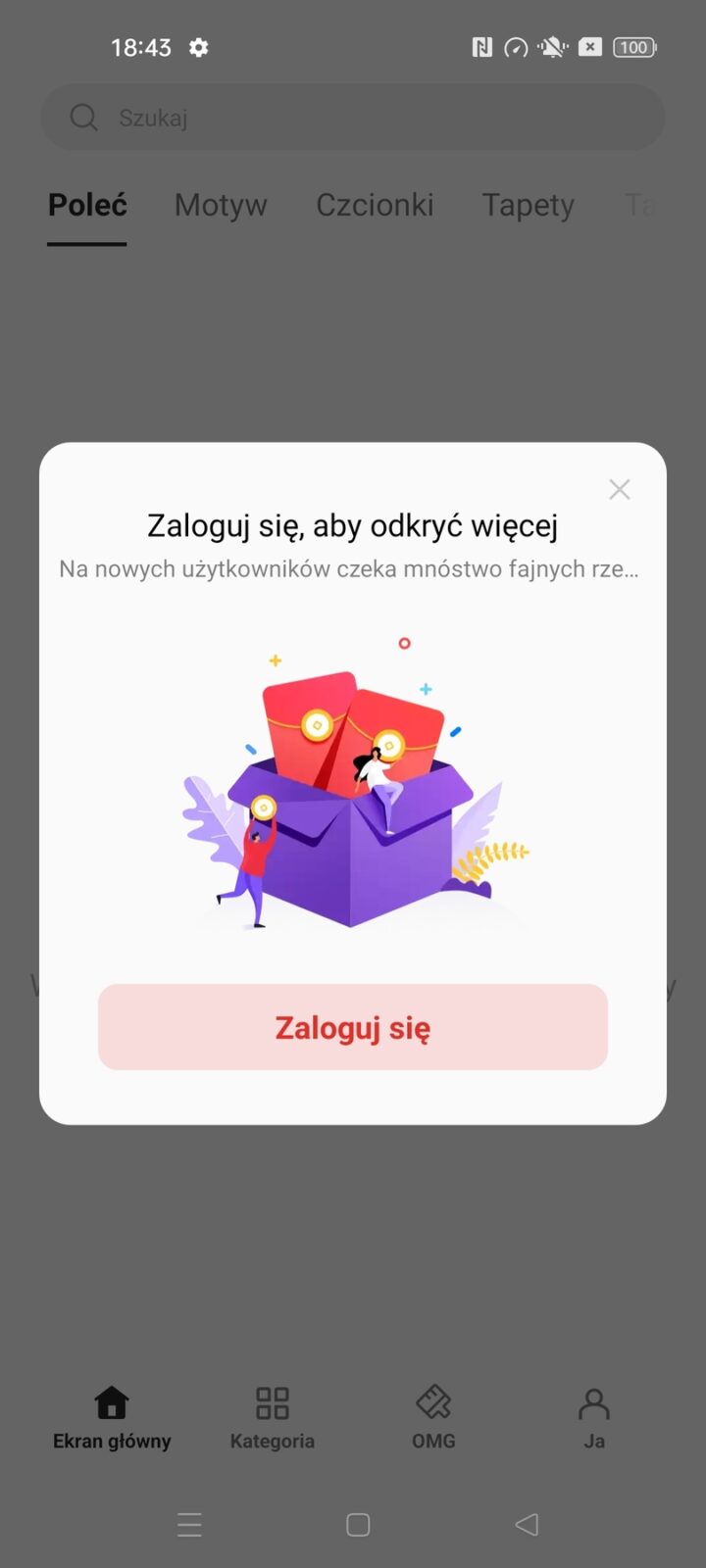Tap the system back button
Screen dimensions: 706x1568
tap(527, 1524)
